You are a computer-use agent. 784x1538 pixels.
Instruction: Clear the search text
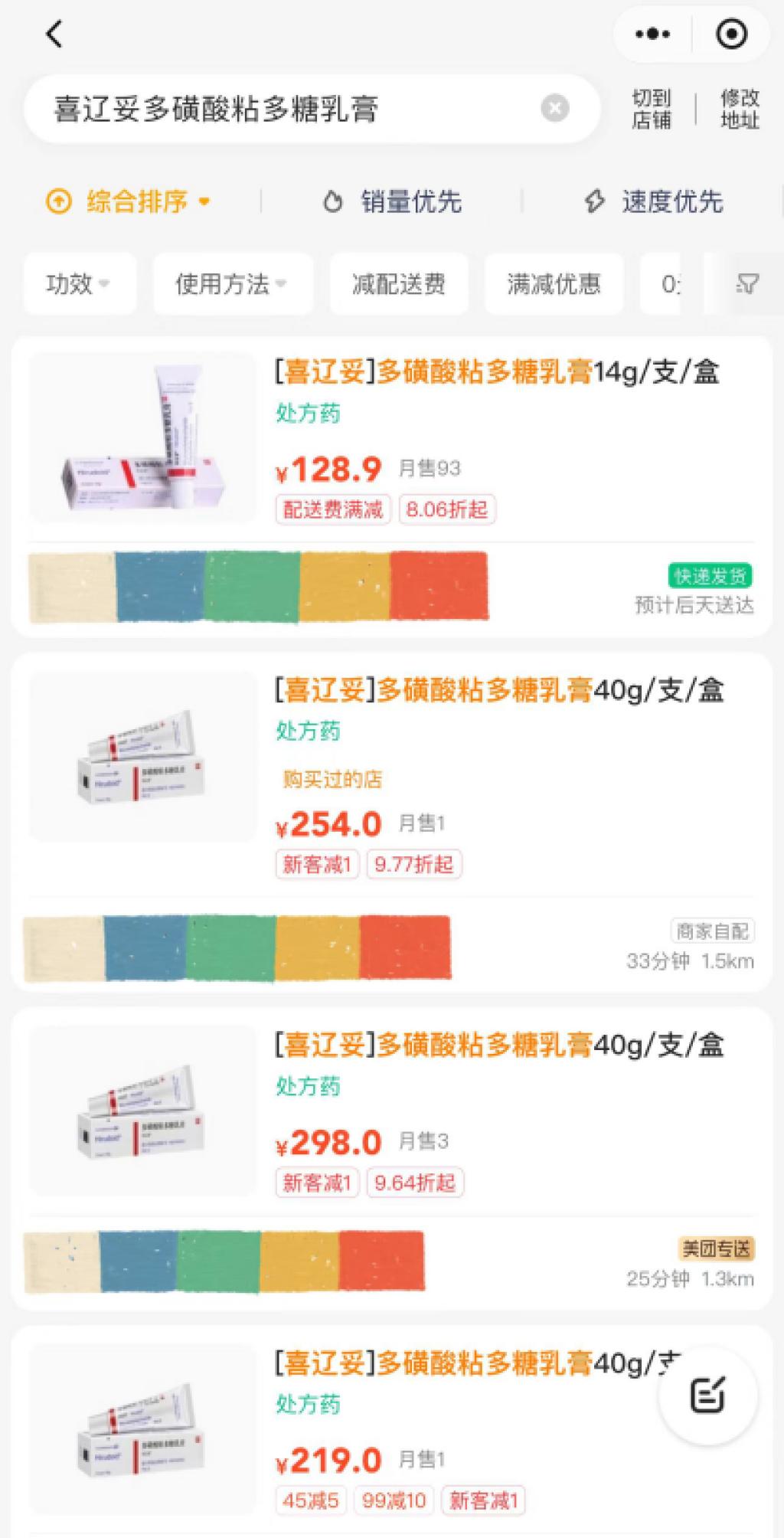pyautogui.click(x=555, y=109)
